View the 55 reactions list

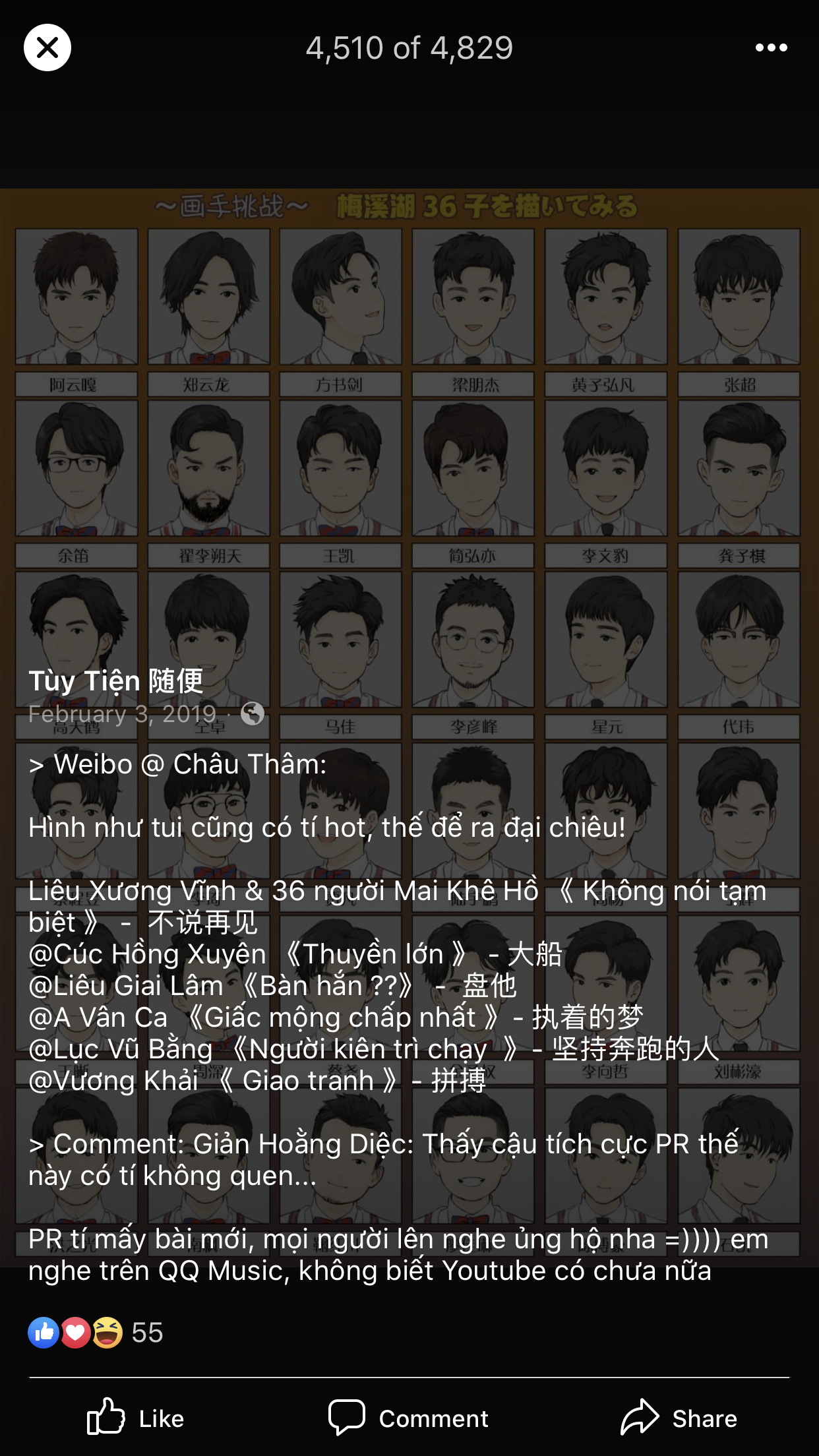[96, 1333]
